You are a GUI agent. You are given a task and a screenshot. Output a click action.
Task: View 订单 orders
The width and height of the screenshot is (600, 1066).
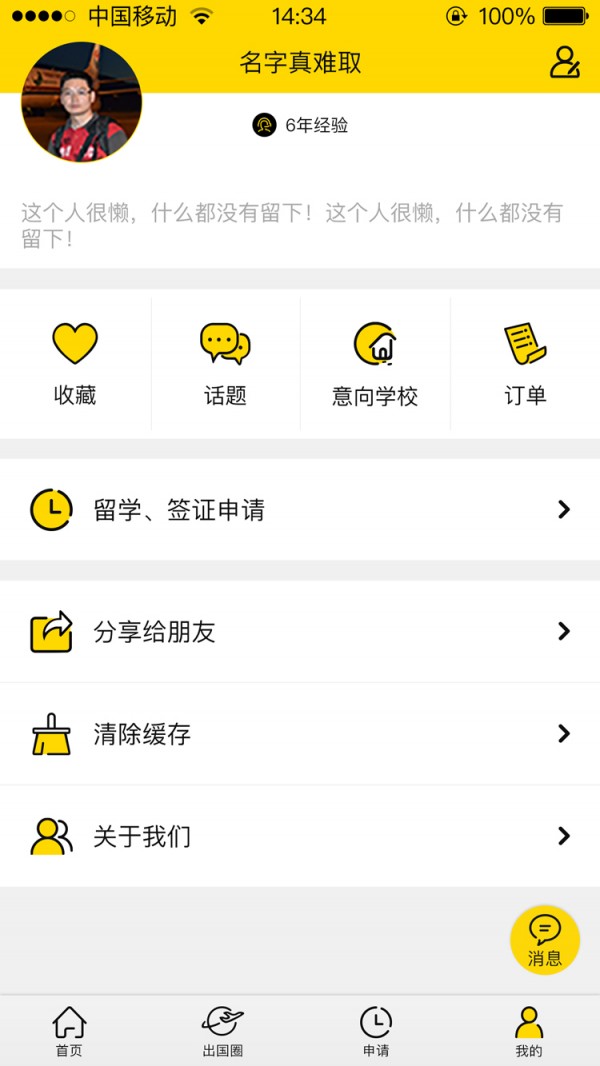(525, 364)
